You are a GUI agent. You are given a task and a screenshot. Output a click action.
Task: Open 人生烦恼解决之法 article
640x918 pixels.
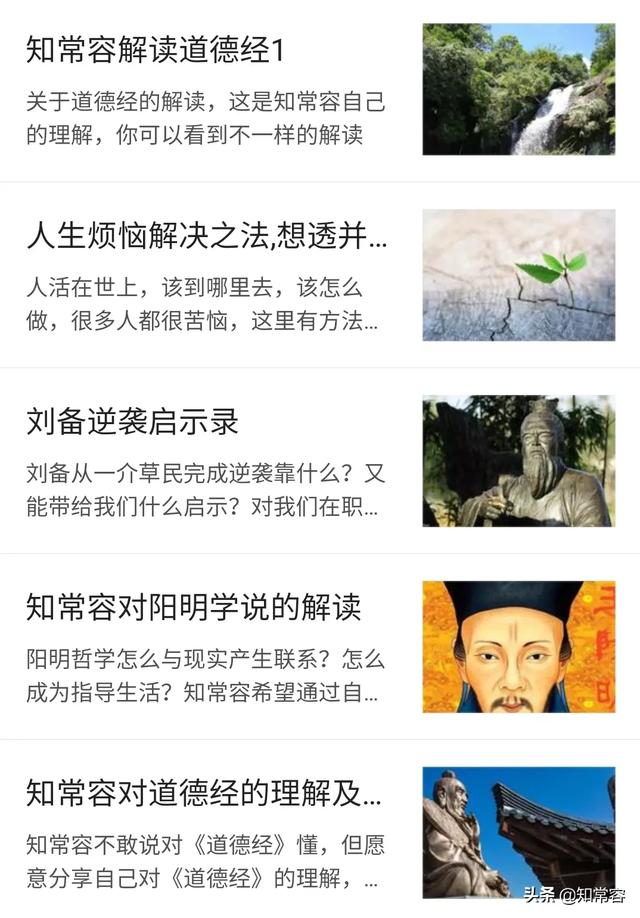coord(206,237)
